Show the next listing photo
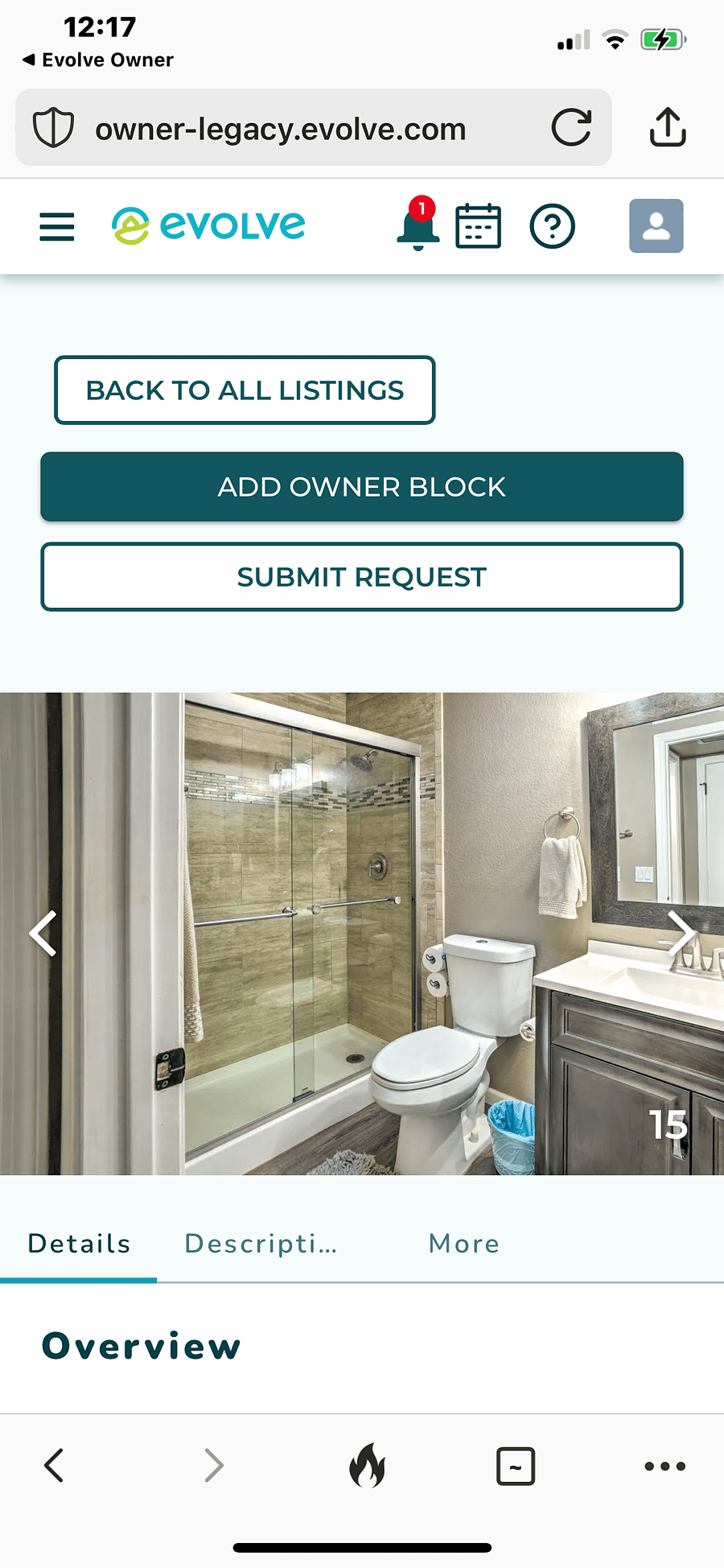The image size is (724, 1568). tap(681, 934)
